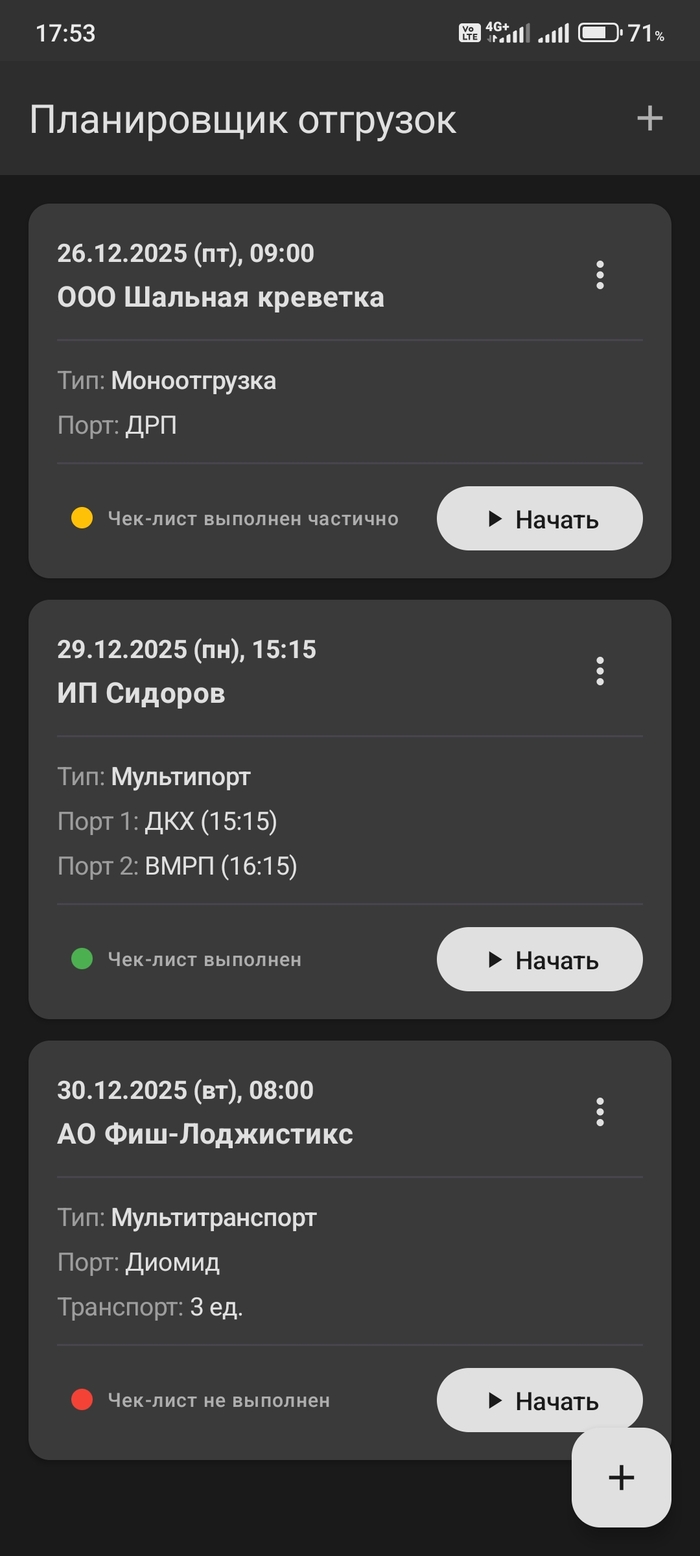Tap the plus icon in the app bar
The height and width of the screenshot is (1556, 700).
[x=649, y=119]
